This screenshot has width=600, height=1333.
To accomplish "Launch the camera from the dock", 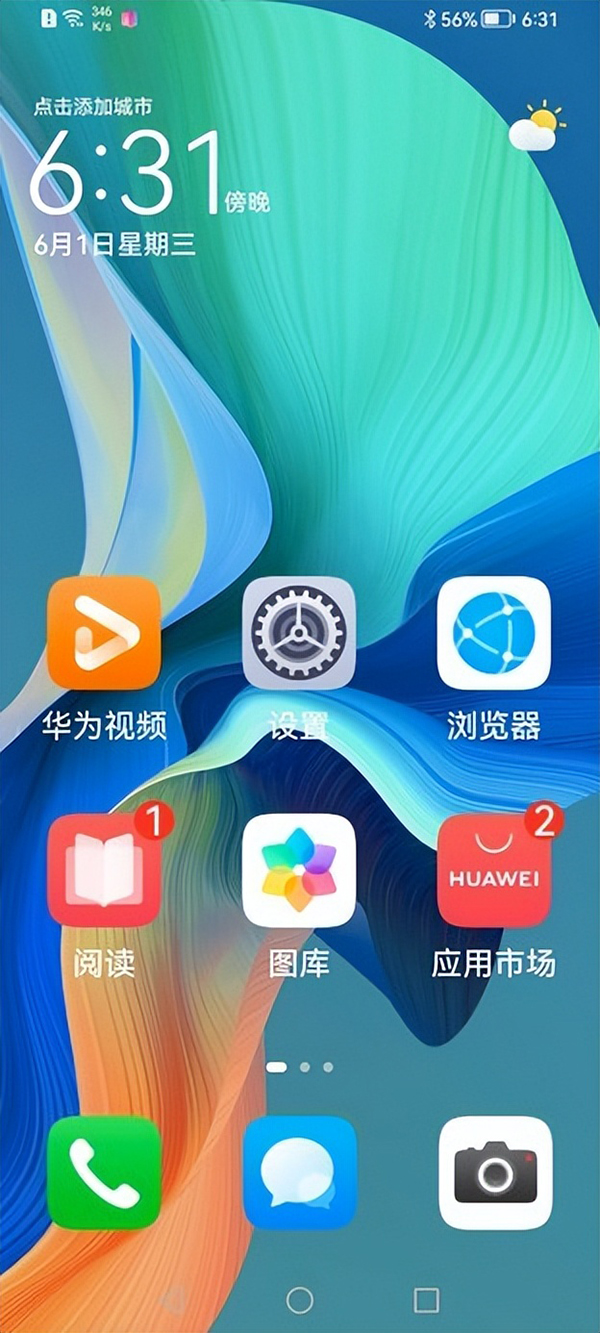I will tap(495, 1173).
